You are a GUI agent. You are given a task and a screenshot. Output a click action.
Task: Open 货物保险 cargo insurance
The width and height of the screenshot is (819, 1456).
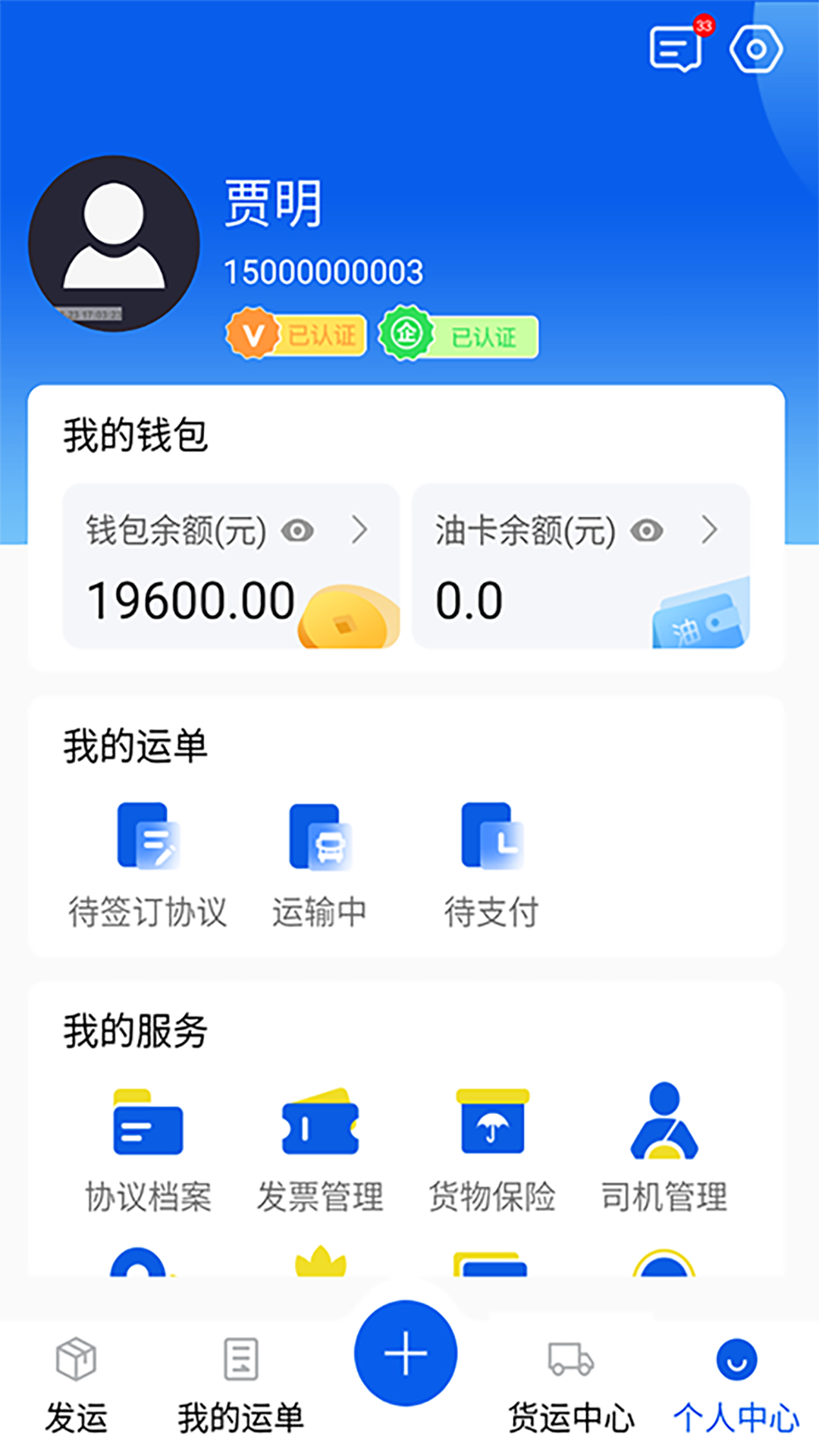(x=491, y=1149)
